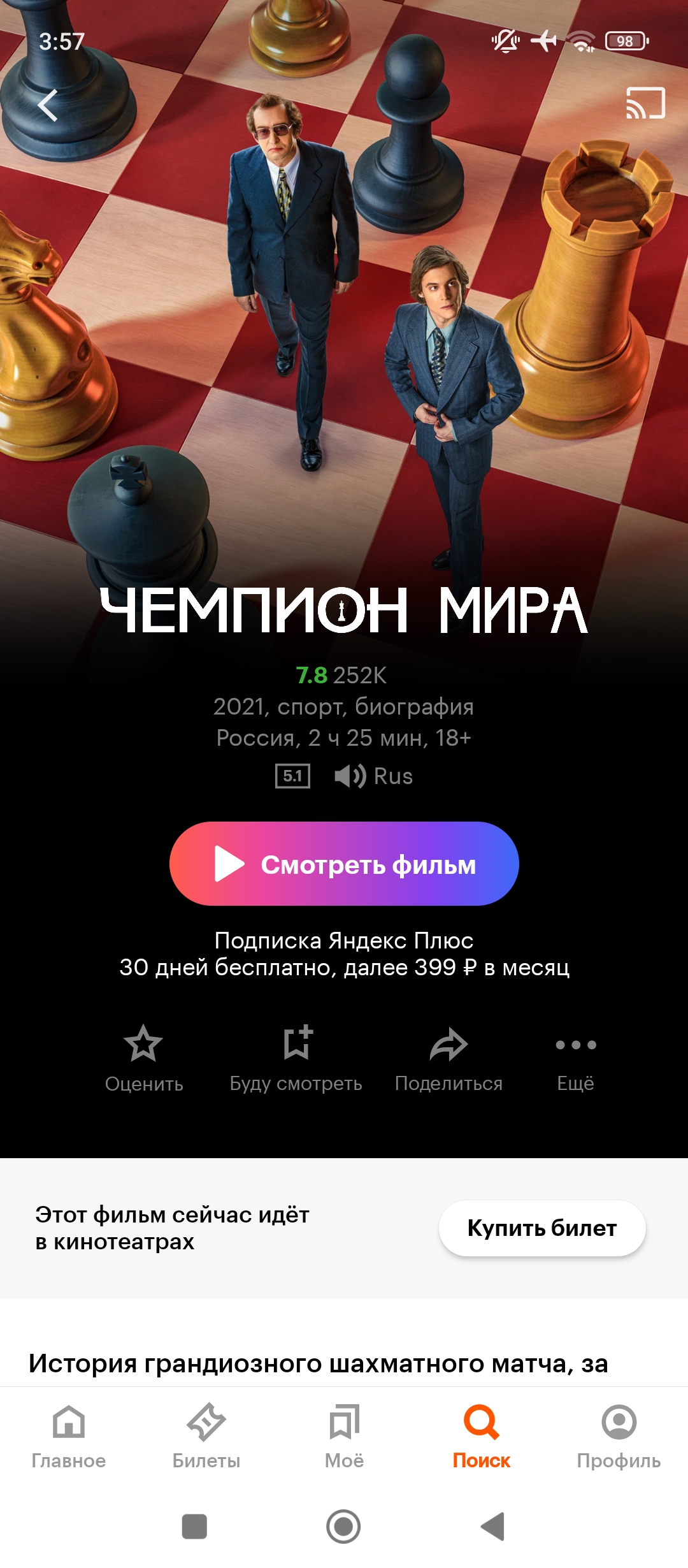Viewport: 688px width, 1568px height.
Task: Open the cast to device icon
Action: pyautogui.click(x=645, y=103)
